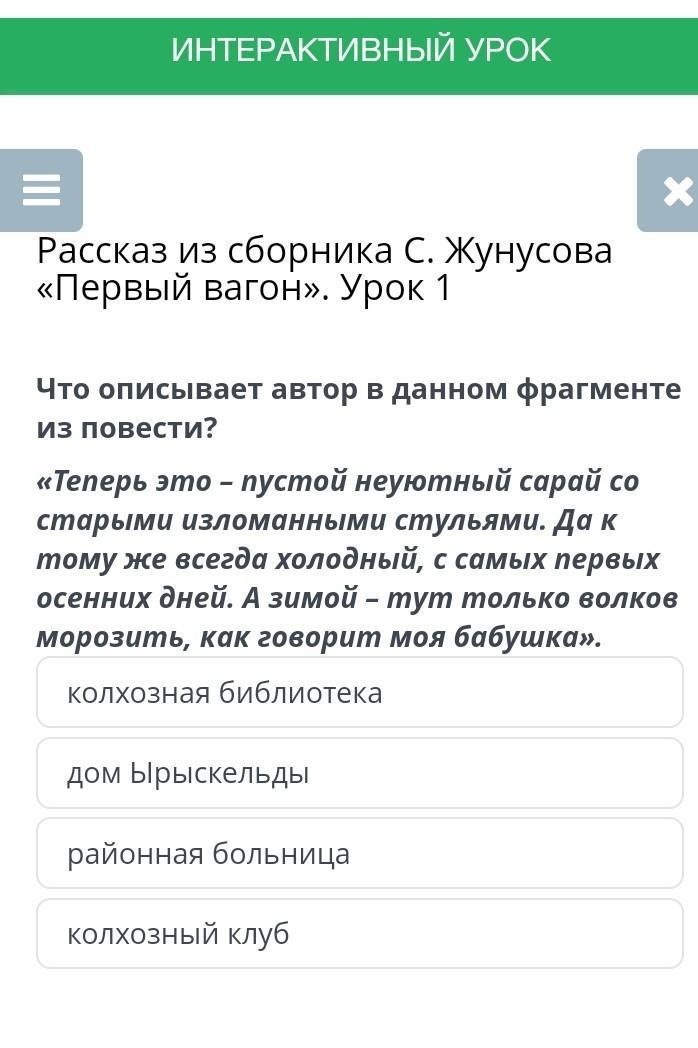
Task: Mark «колхозный клуб» as the answer
Action: coord(359,933)
